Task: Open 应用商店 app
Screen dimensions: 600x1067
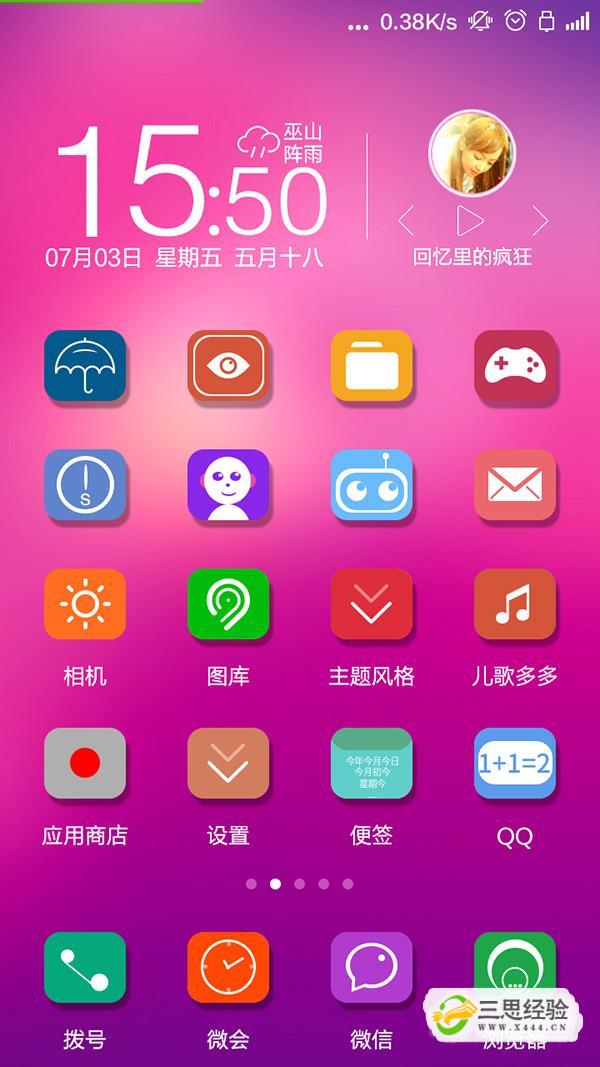Action: click(85, 763)
